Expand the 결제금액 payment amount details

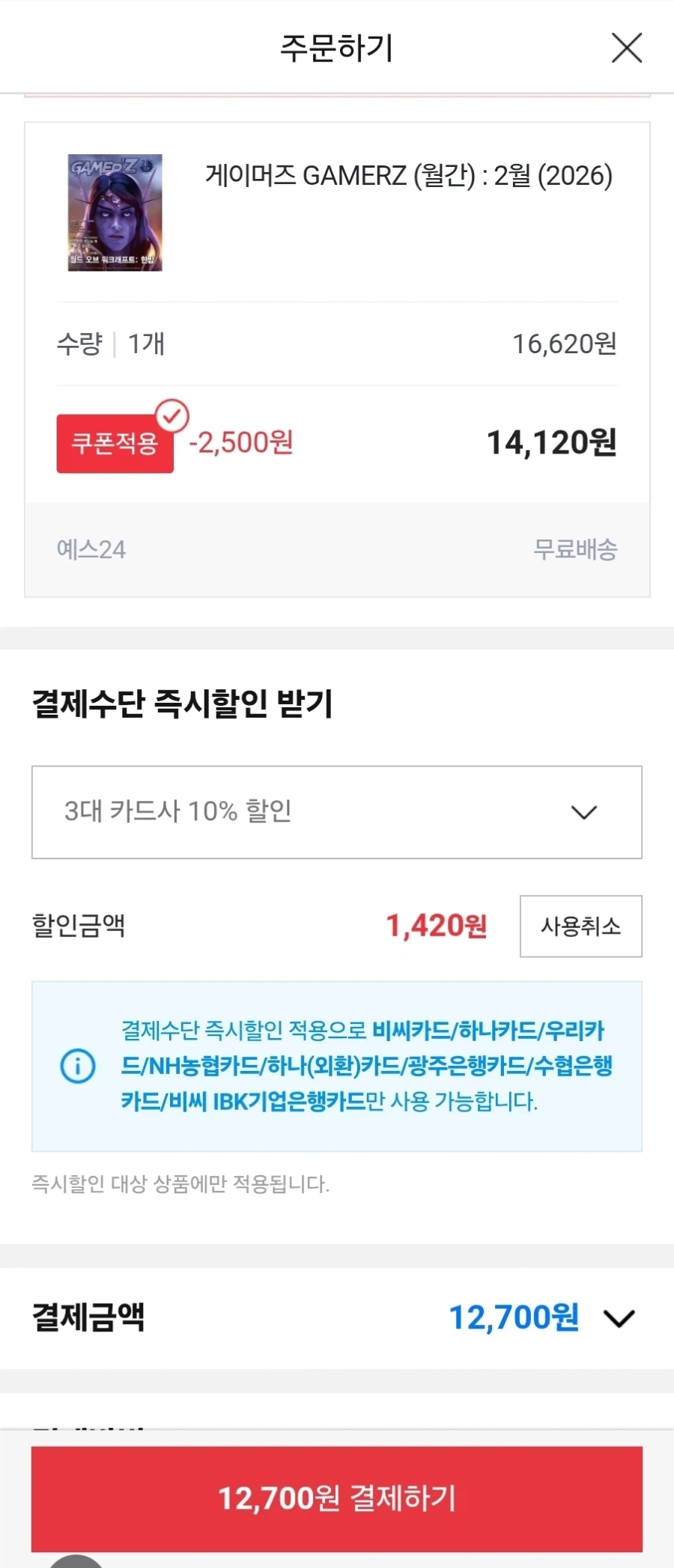620,1319
